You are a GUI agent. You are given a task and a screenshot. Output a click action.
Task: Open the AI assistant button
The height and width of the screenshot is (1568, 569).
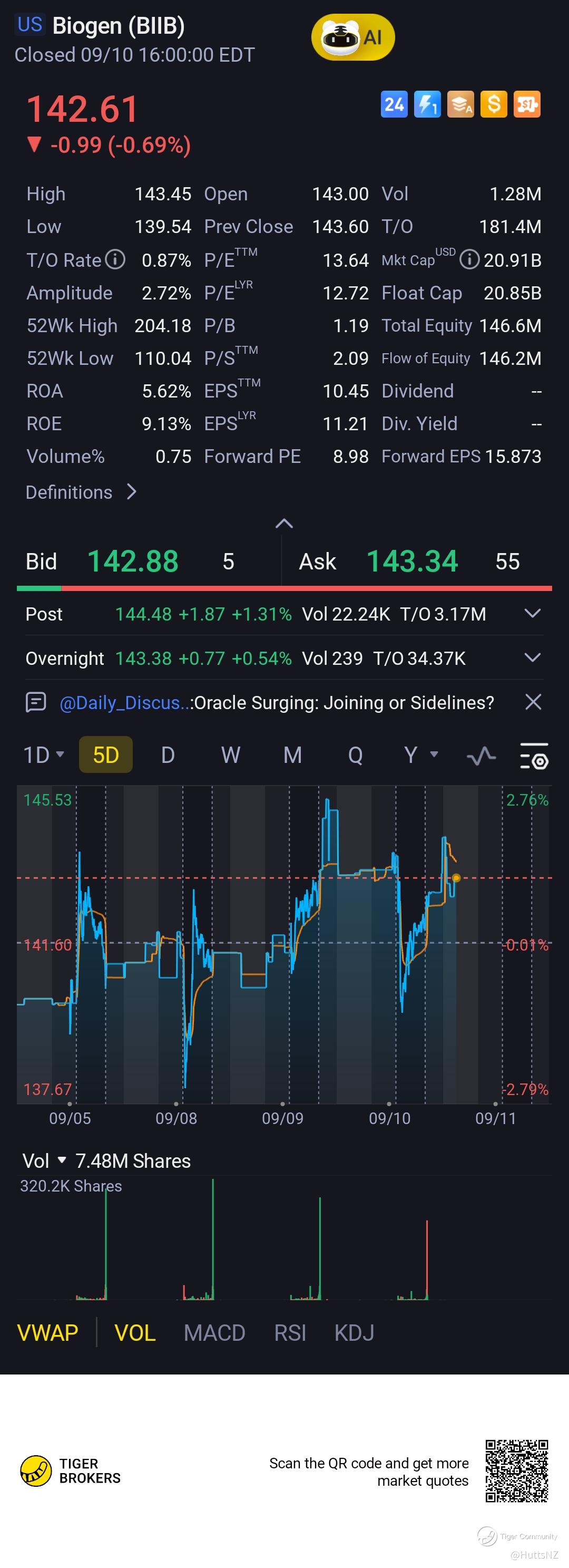(353, 38)
